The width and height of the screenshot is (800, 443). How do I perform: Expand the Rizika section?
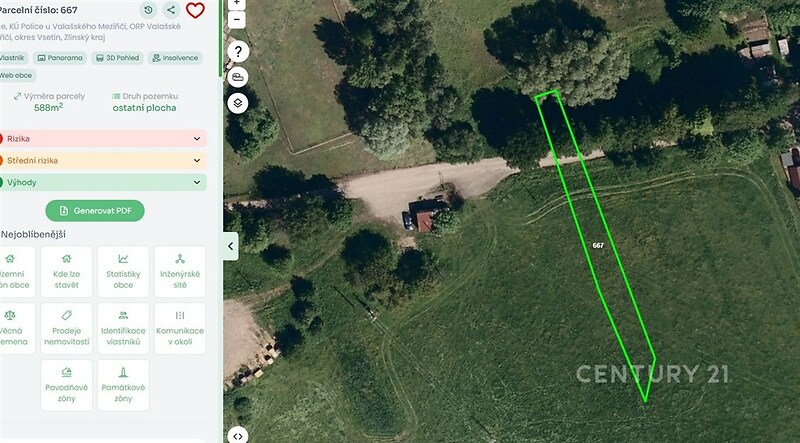[102, 139]
